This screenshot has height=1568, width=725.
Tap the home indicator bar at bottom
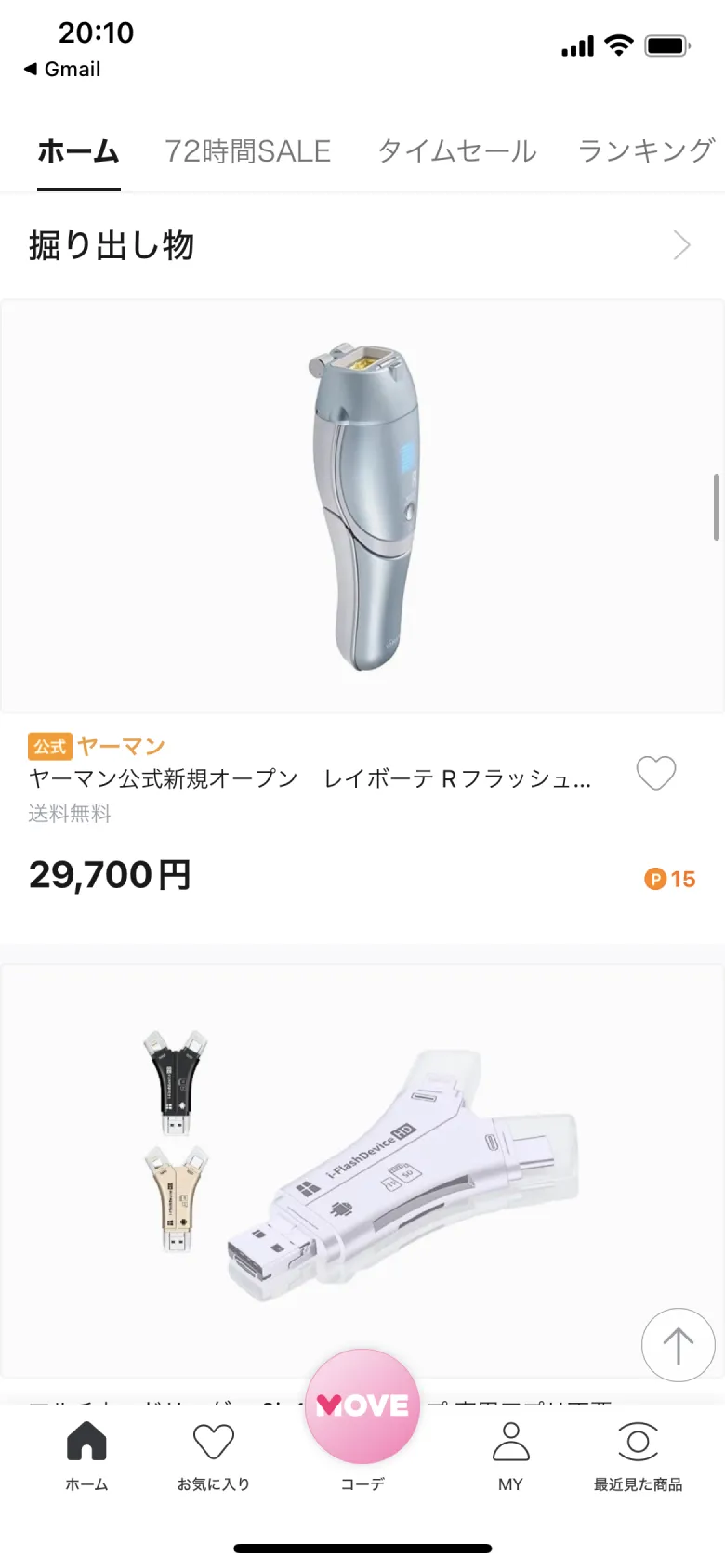[x=362, y=1548]
